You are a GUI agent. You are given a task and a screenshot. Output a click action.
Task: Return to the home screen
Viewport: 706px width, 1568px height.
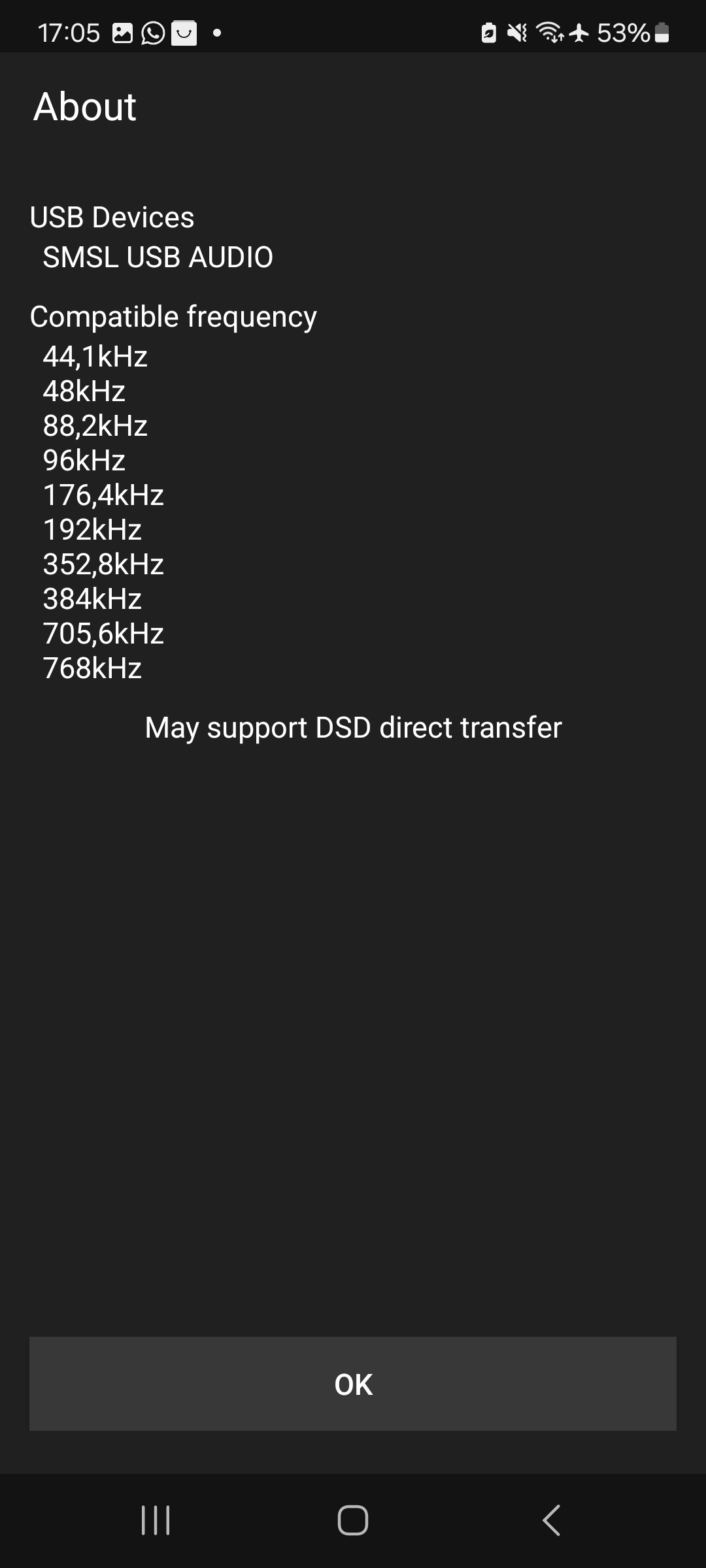click(x=353, y=1520)
